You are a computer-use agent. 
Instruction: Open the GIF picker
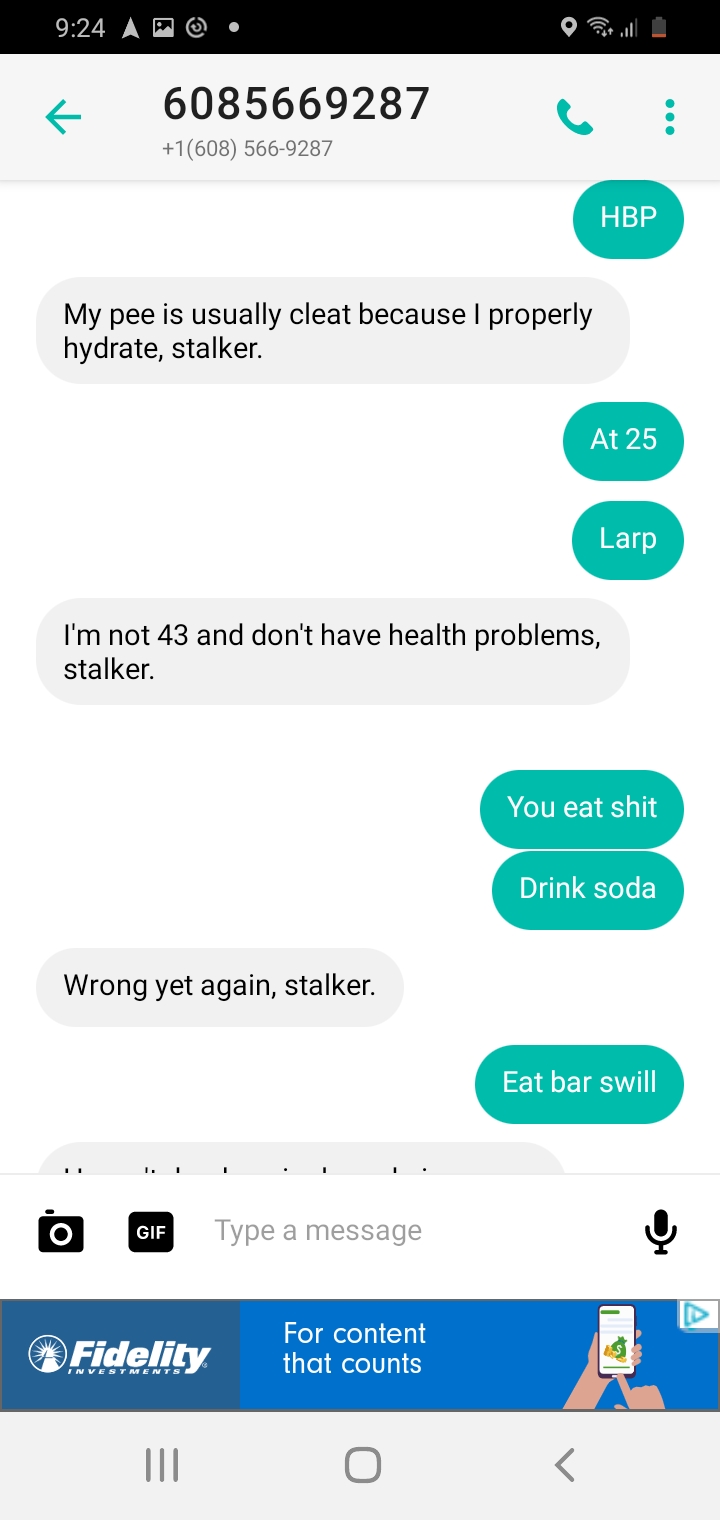point(151,1232)
